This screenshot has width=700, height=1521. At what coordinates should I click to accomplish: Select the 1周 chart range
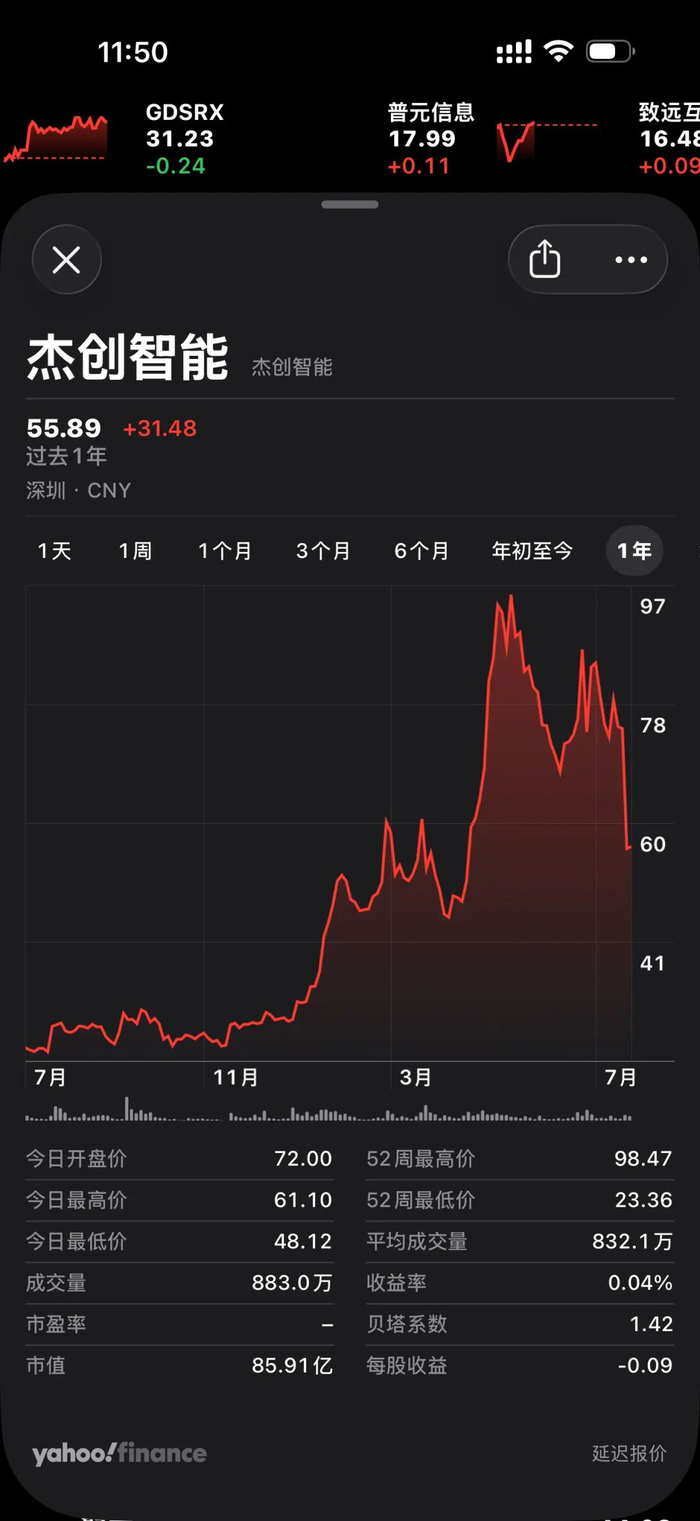135,551
